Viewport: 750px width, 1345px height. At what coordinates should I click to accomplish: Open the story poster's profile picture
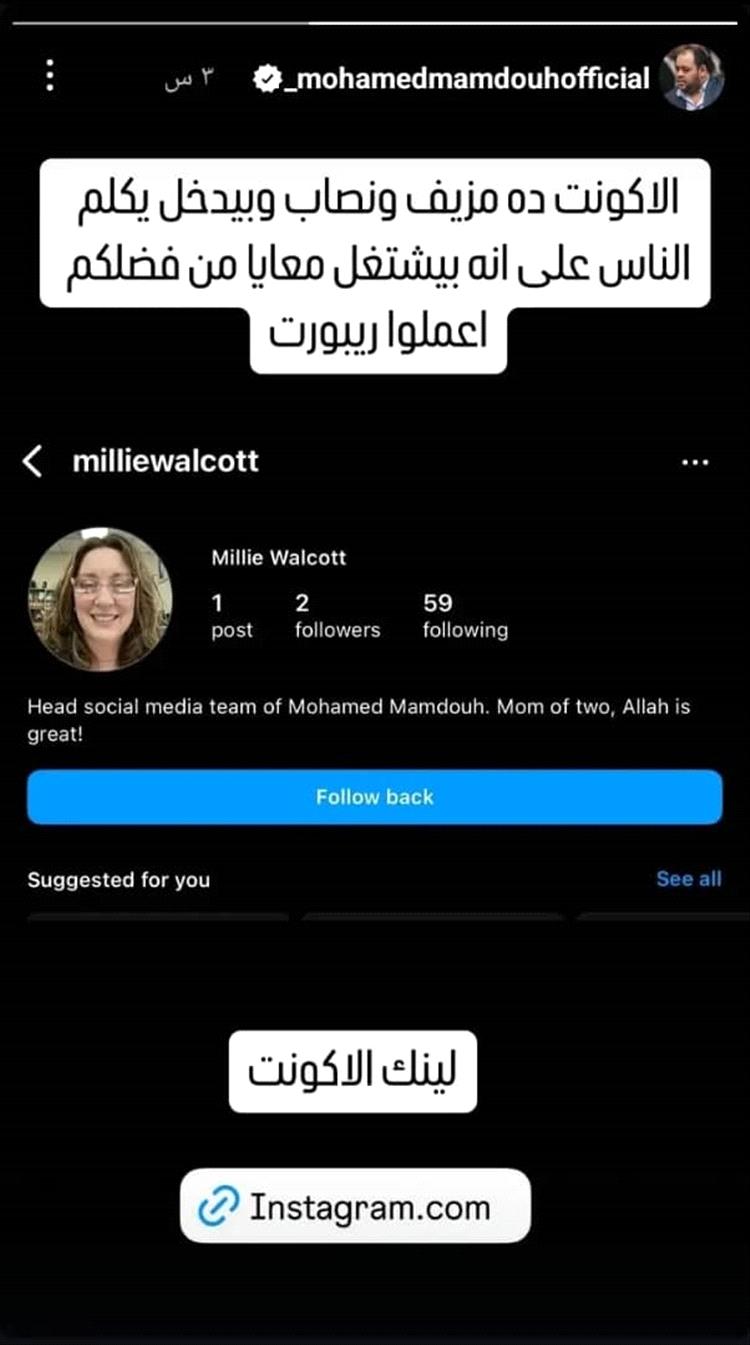click(693, 77)
